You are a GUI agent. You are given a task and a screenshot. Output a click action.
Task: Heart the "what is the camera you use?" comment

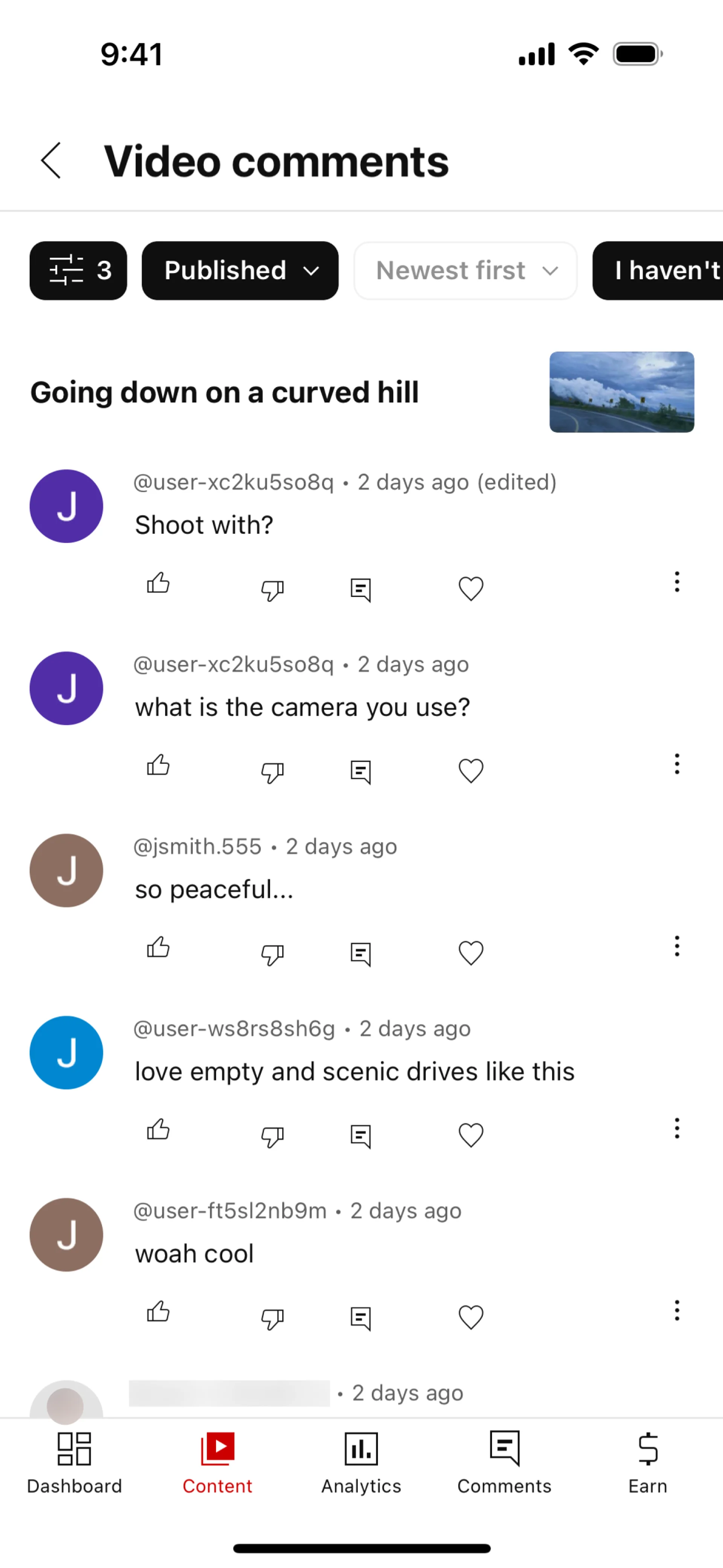point(470,770)
